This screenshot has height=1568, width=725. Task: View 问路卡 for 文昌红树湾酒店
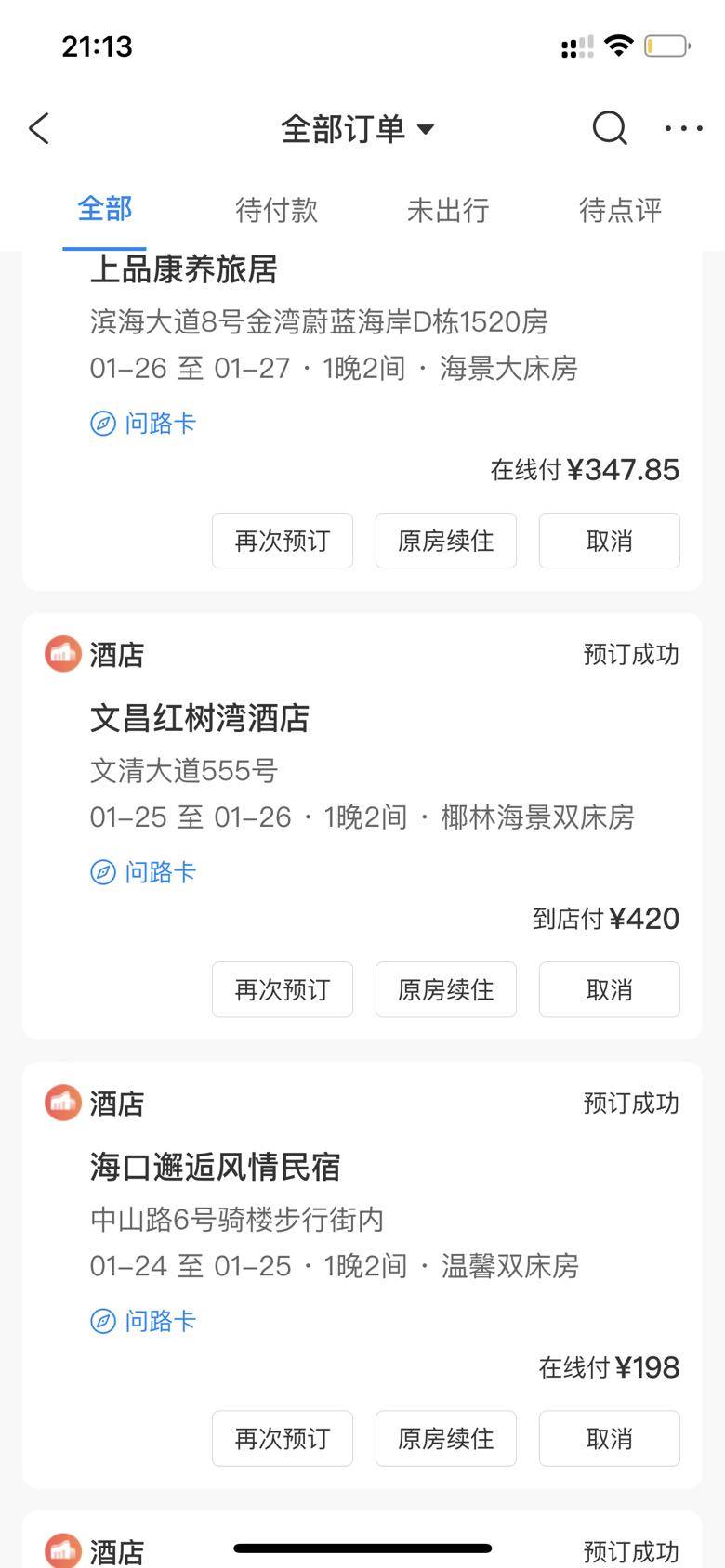(x=144, y=872)
